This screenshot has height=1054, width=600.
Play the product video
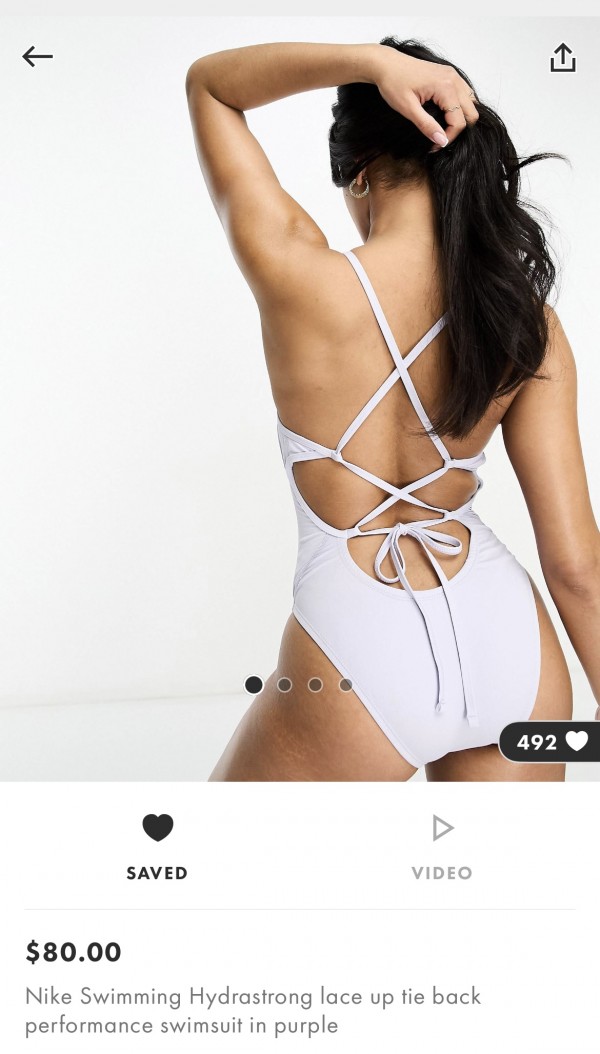point(442,846)
